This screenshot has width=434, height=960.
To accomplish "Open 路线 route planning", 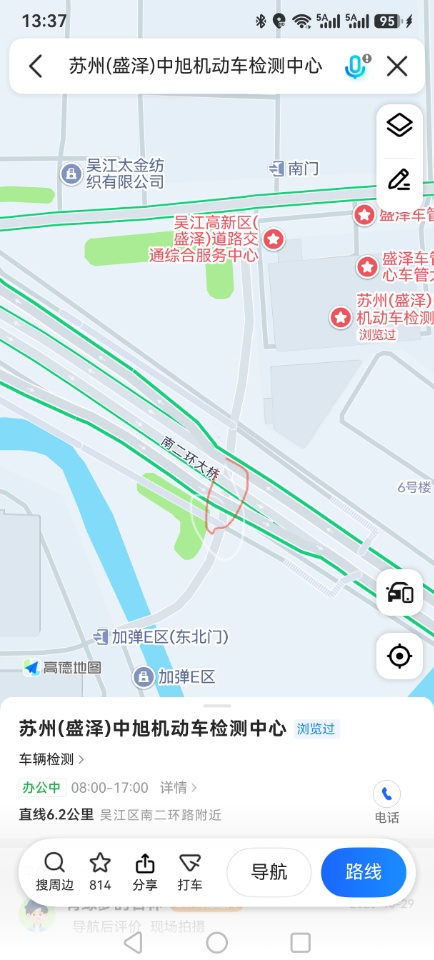I will coord(364,872).
